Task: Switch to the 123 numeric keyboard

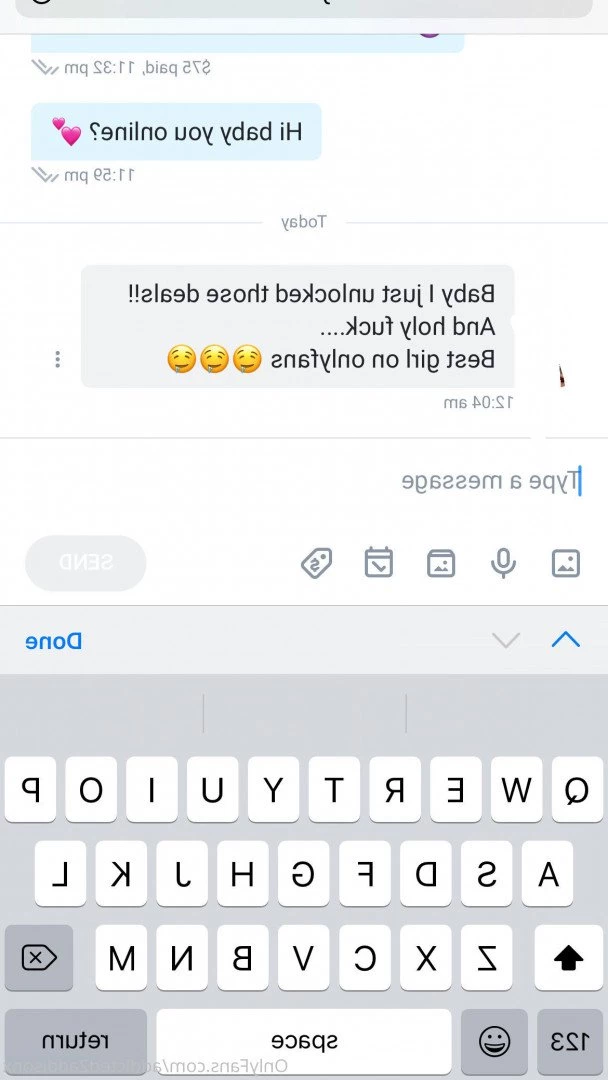Action: (x=569, y=1042)
